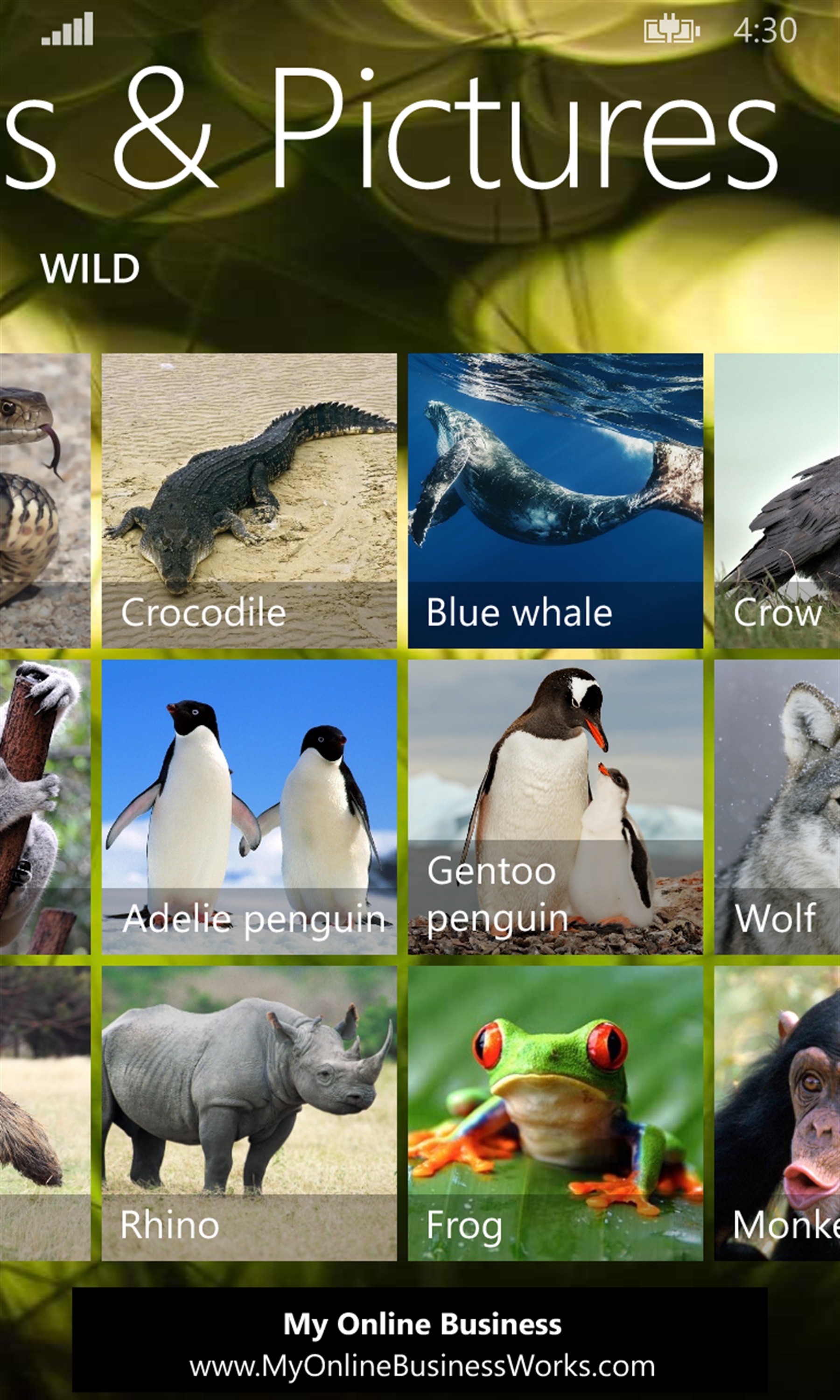Viewport: 840px width, 1400px height.
Task: Open the Rhino tile
Action: click(249, 1113)
